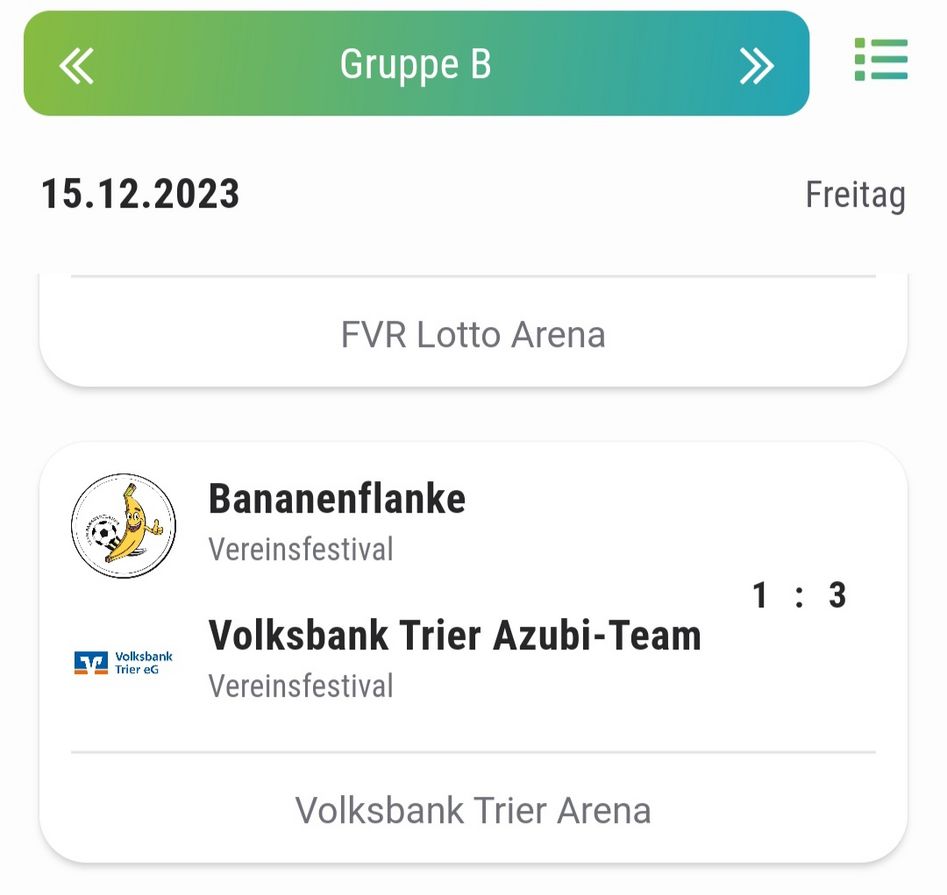947x895 pixels.
Task: Open the list view icon
Action: pos(881,60)
